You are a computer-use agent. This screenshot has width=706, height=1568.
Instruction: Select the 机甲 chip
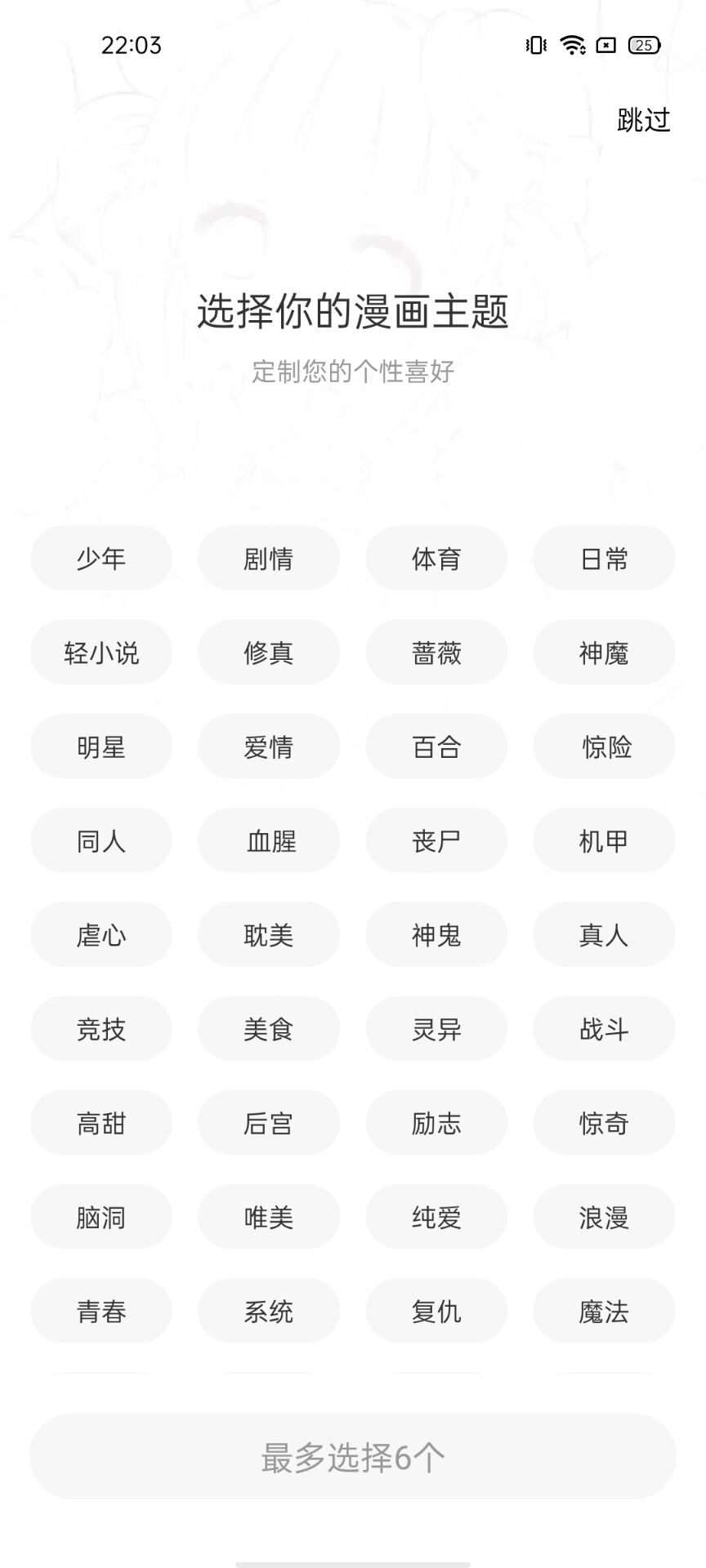pyautogui.click(x=604, y=840)
